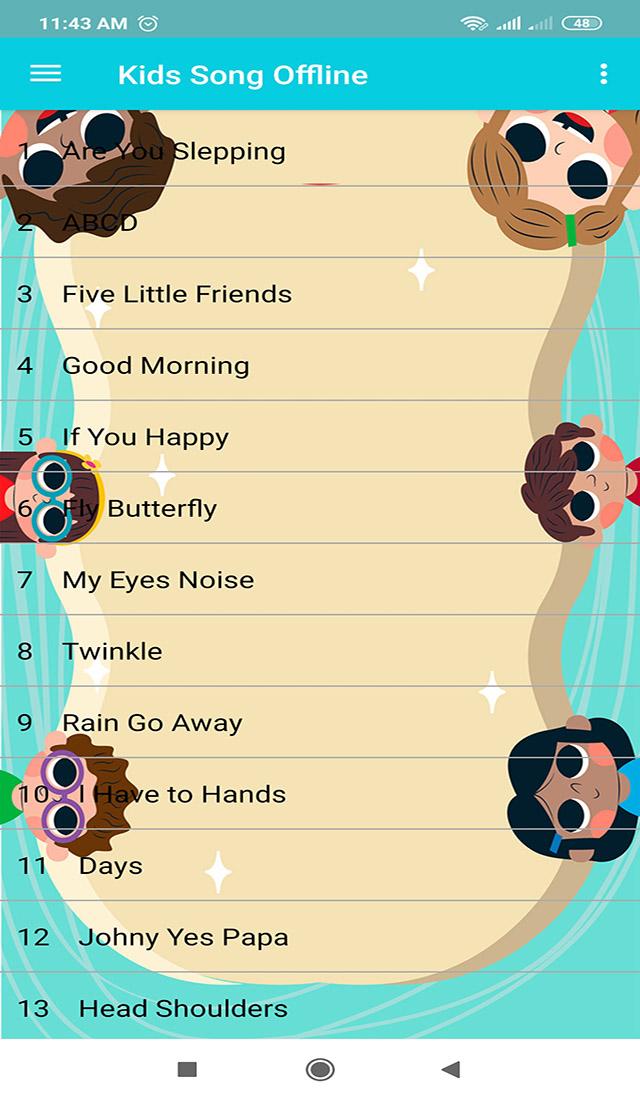This screenshot has height=1100, width=640.
Task: Tap the system back button
Action: pyautogui.click(x=450, y=1070)
